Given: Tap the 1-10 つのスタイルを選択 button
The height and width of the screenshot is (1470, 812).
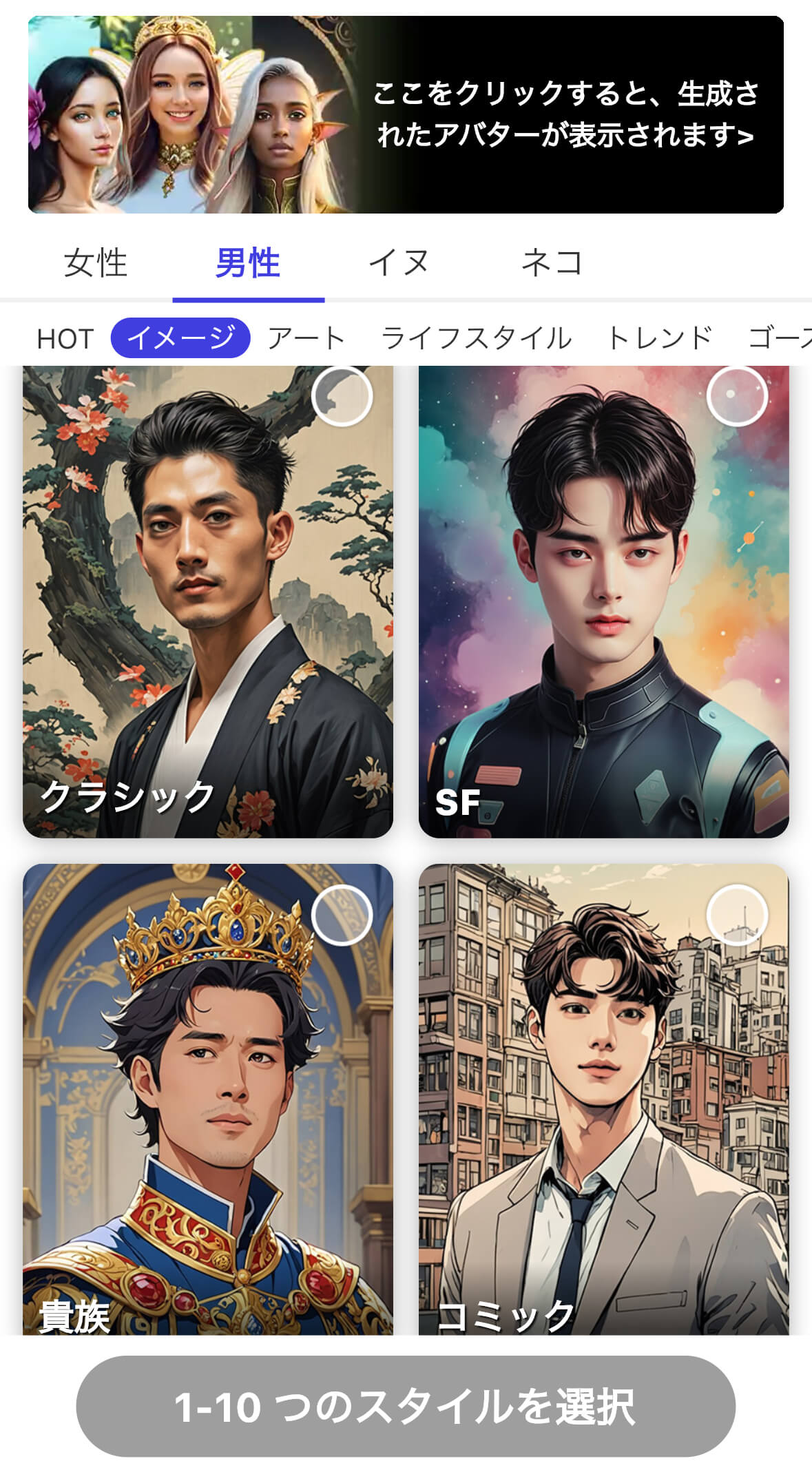Looking at the screenshot, I should (406, 1406).
